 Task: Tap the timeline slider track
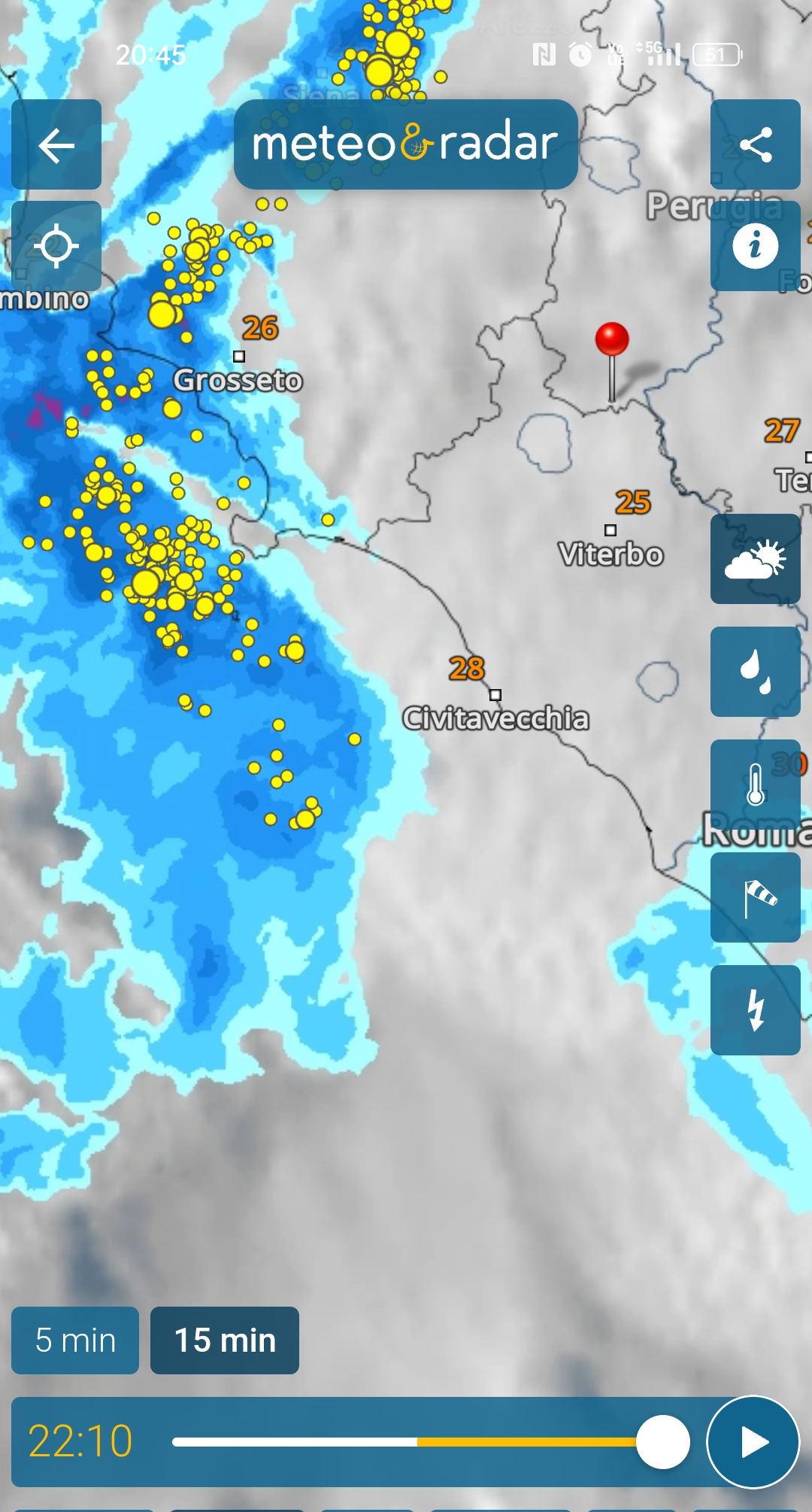pyautogui.click(x=406, y=1442)
